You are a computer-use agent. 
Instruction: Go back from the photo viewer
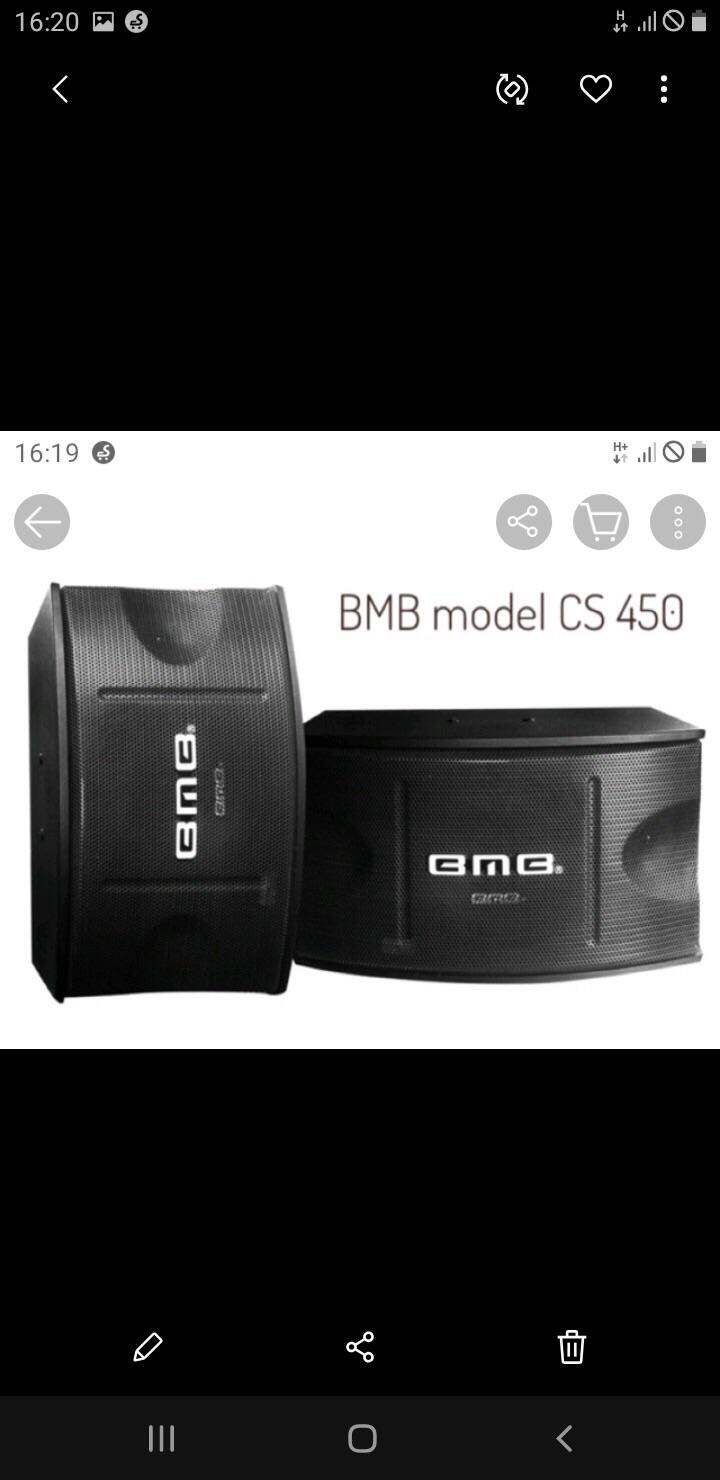[60, 90]
